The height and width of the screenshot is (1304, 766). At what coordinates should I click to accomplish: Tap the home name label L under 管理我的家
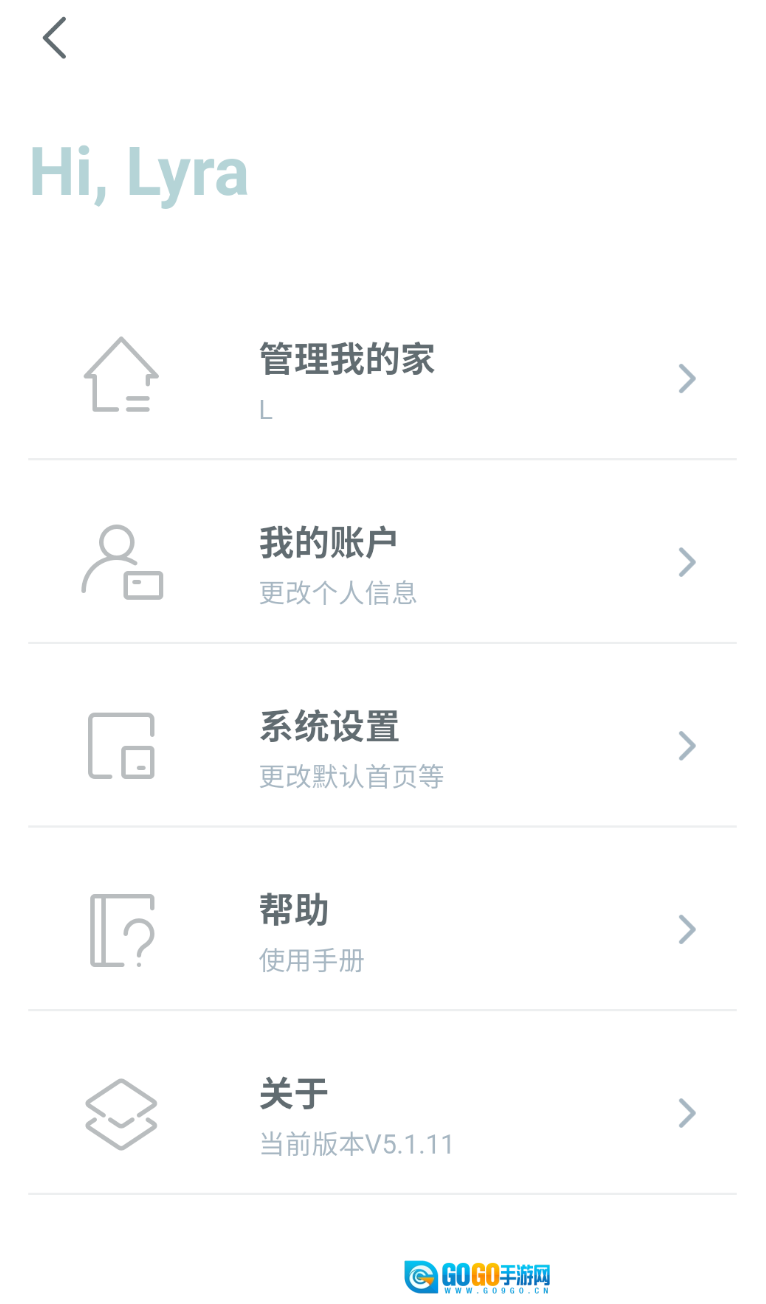point(264,410)
